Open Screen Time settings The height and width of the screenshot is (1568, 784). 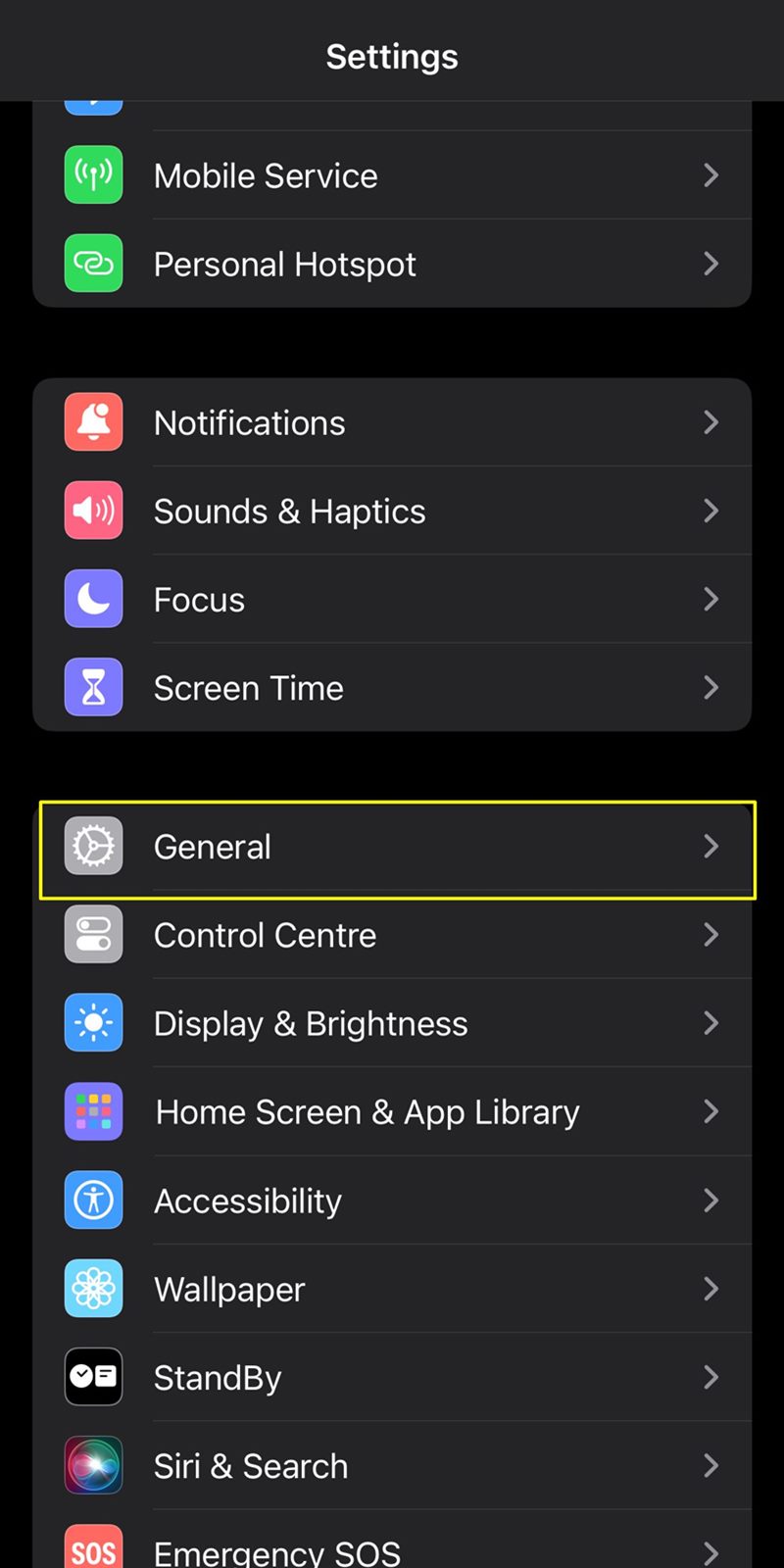click(x=392, y=687)
